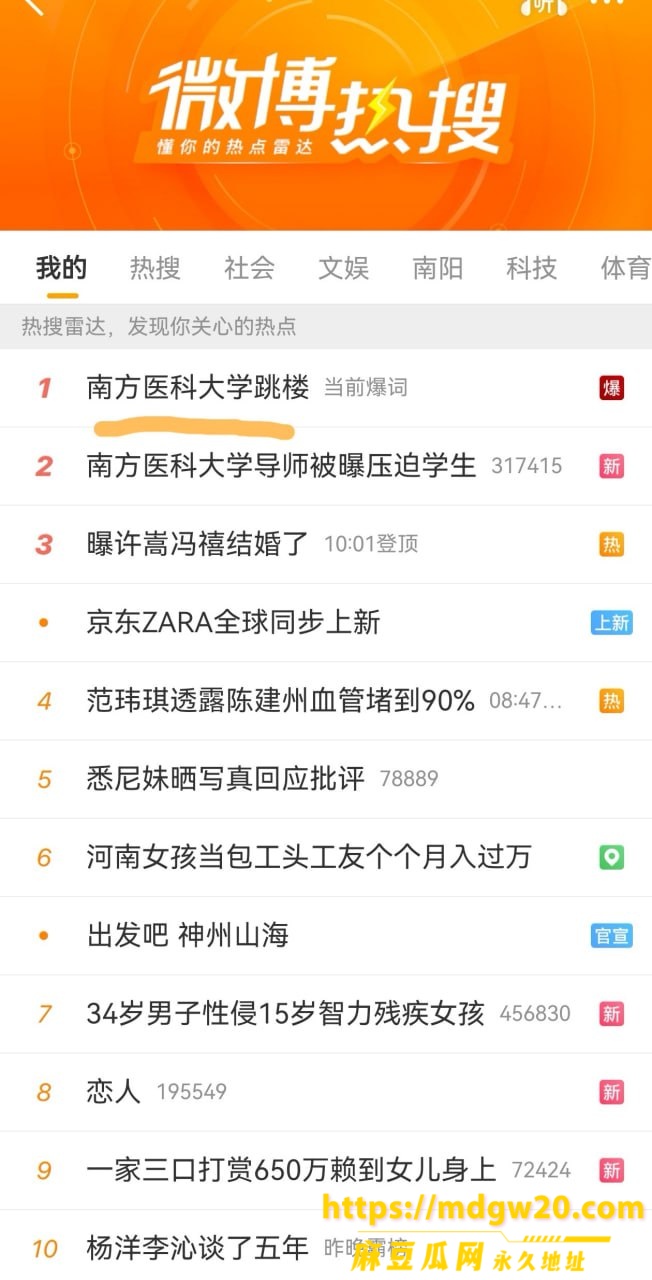
Task: Switch to the 热搜 tab
Action: click(155, 268)
